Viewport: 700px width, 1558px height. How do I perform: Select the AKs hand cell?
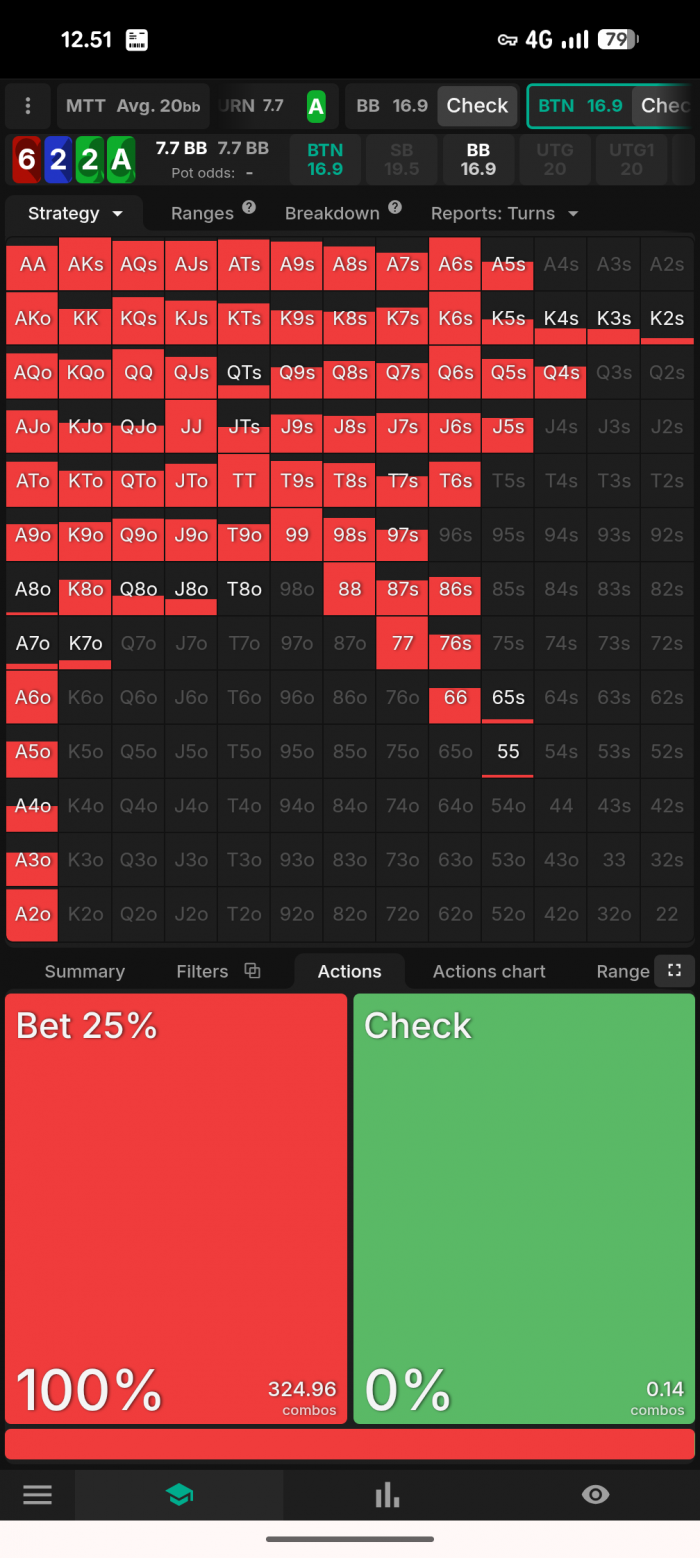click(86, 264)
